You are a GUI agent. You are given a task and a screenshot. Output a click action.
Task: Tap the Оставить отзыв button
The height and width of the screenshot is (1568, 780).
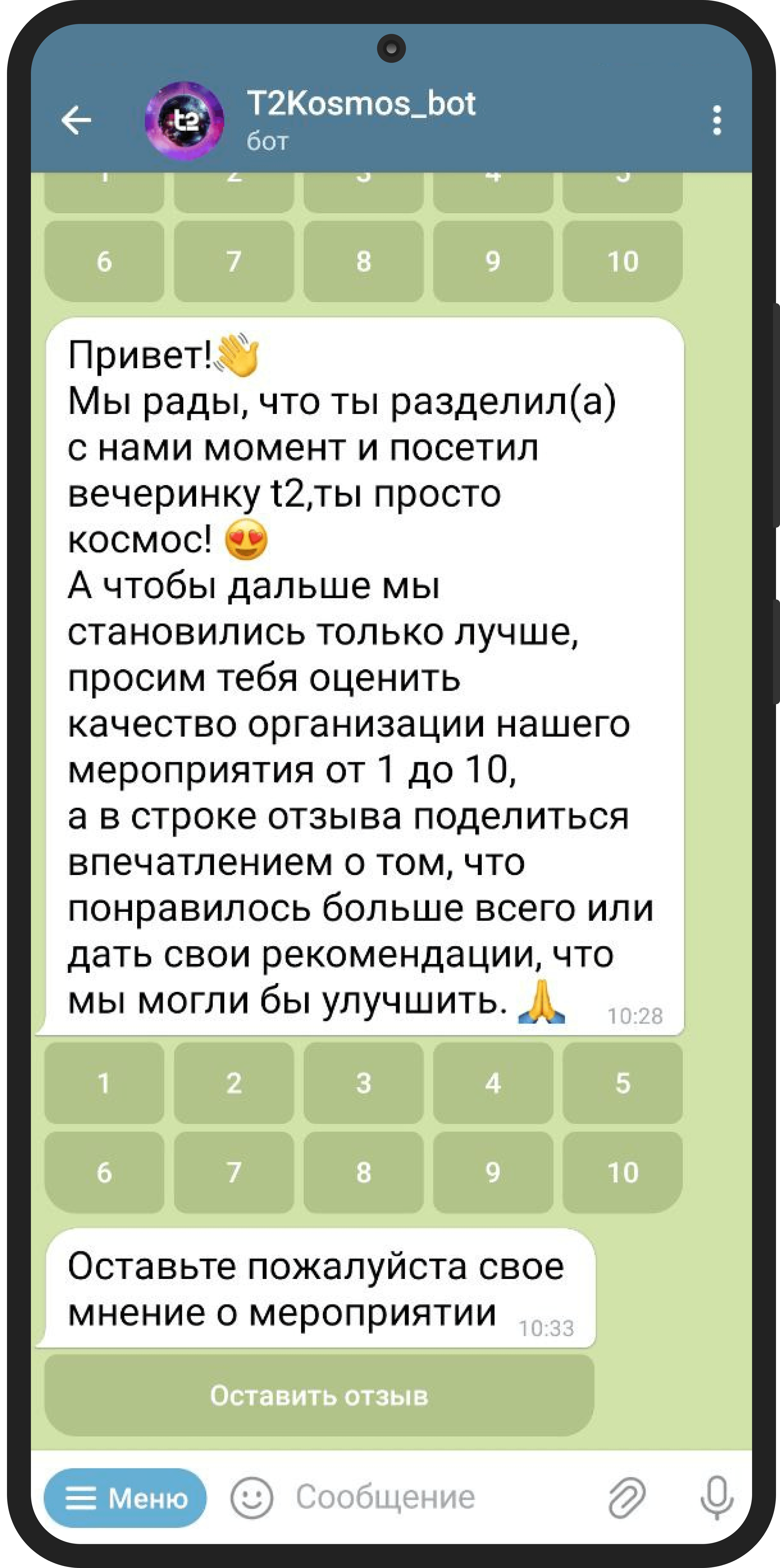(319, 1395)
